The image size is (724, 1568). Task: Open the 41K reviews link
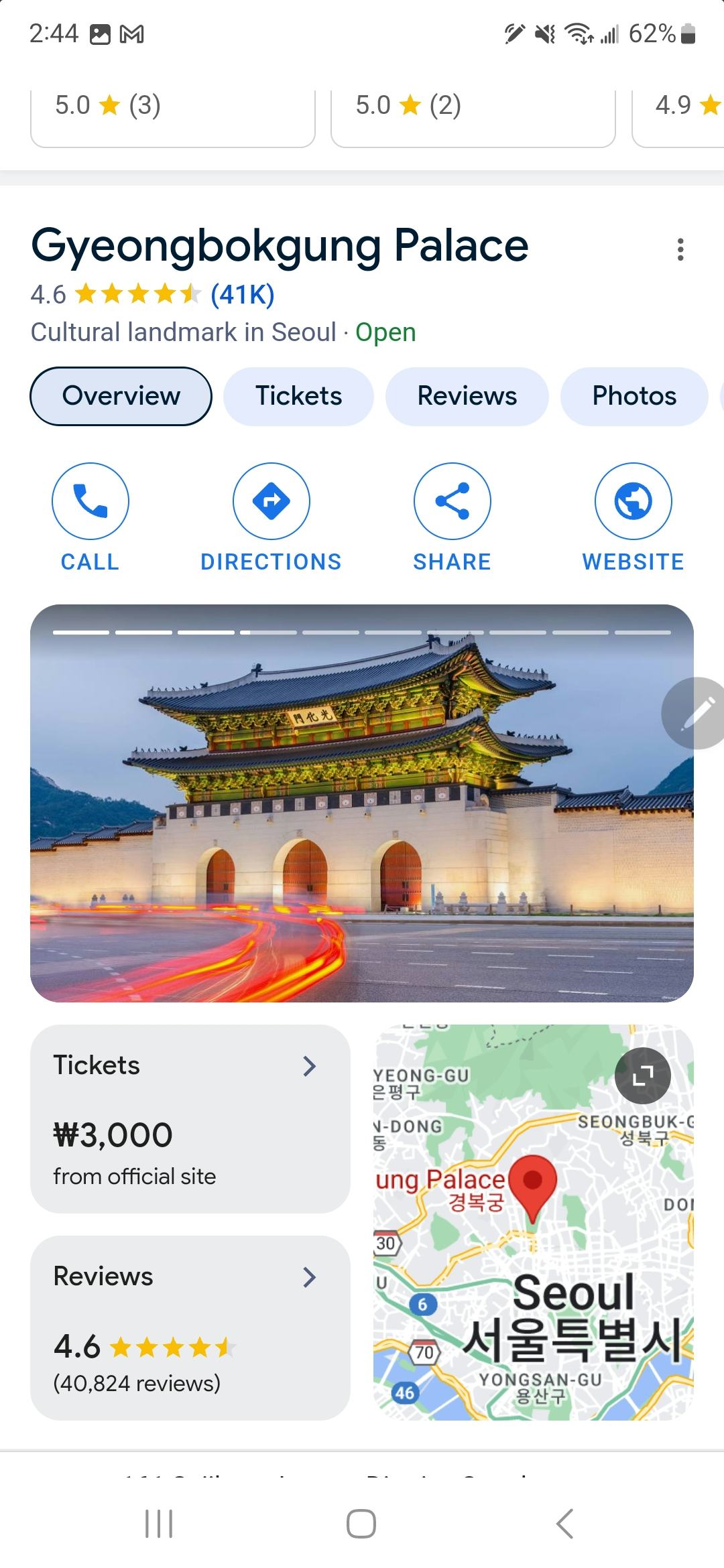point(241,293)
